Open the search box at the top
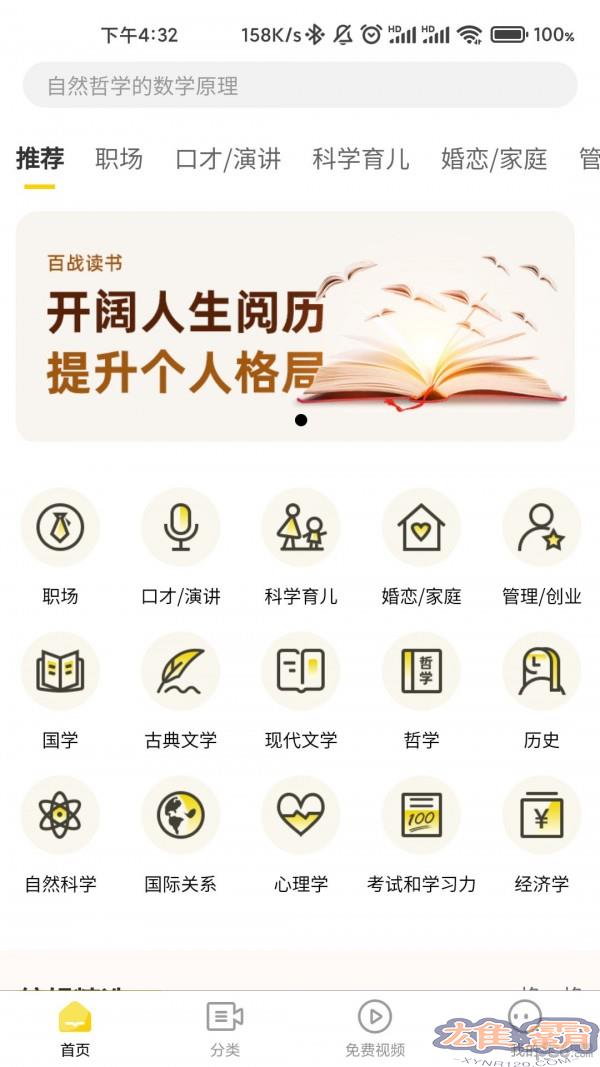The width and height of the screenshot is (600, 1067). (x=300, y=85)
